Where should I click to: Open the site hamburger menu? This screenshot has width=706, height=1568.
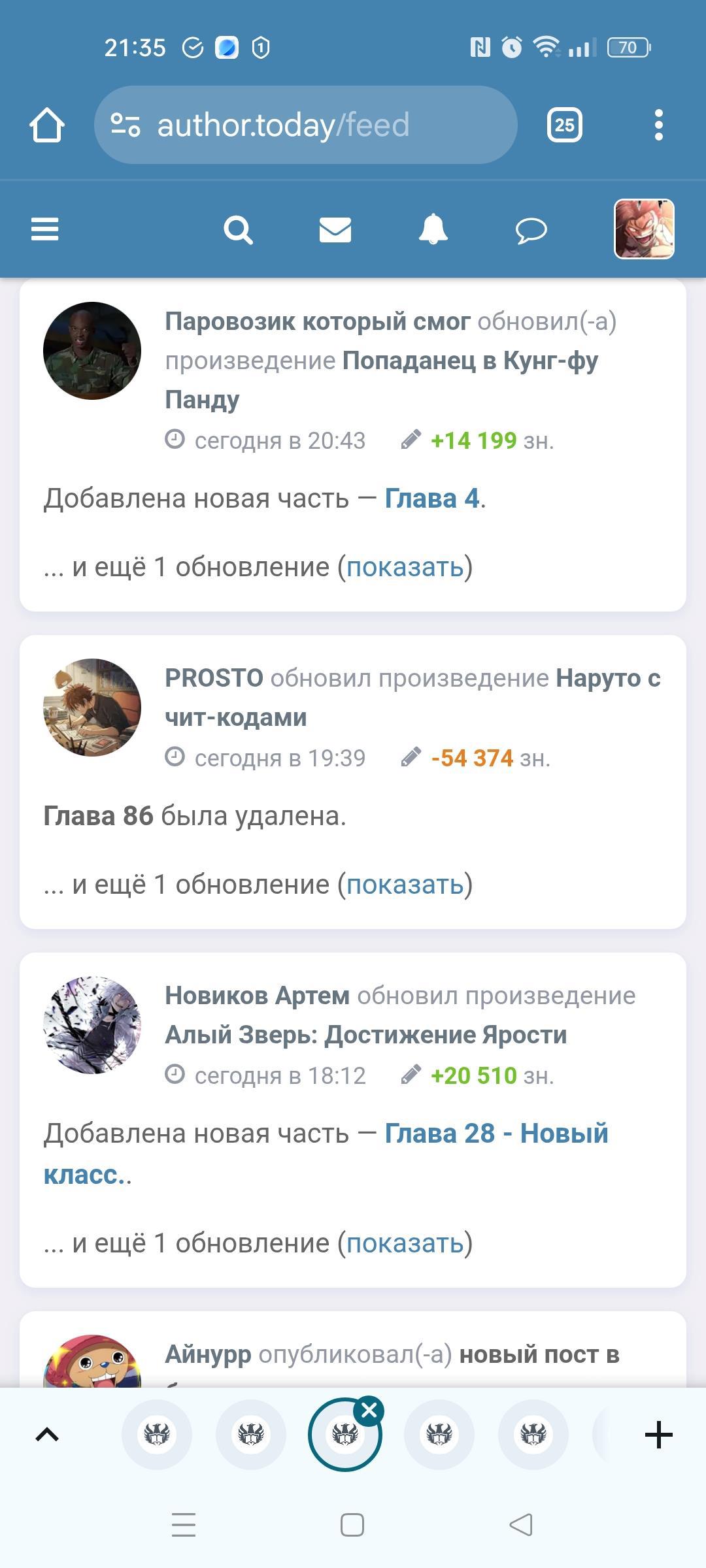click(x=45, y=229)
